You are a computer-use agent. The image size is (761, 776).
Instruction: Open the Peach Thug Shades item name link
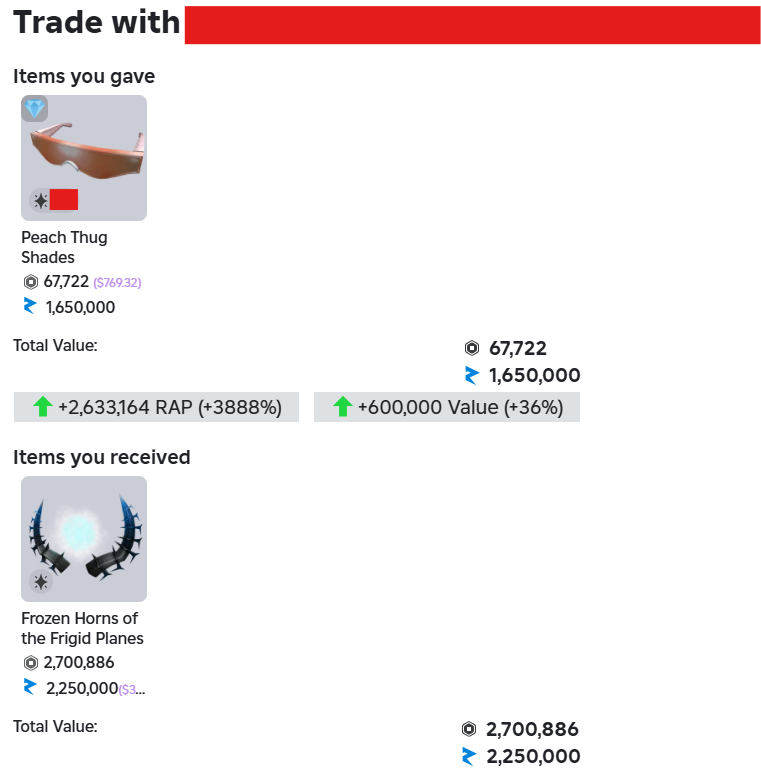tap(64, 247)
